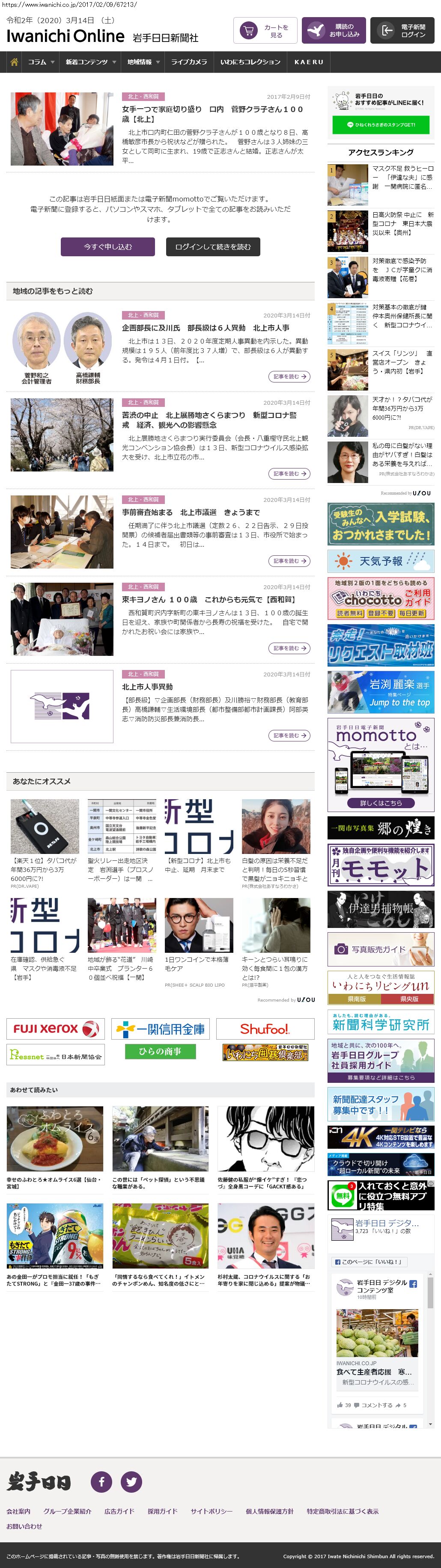The height and width of the screenshot is (1568, 441).
Task: Open ライブカメラ page
Action: 189,62
